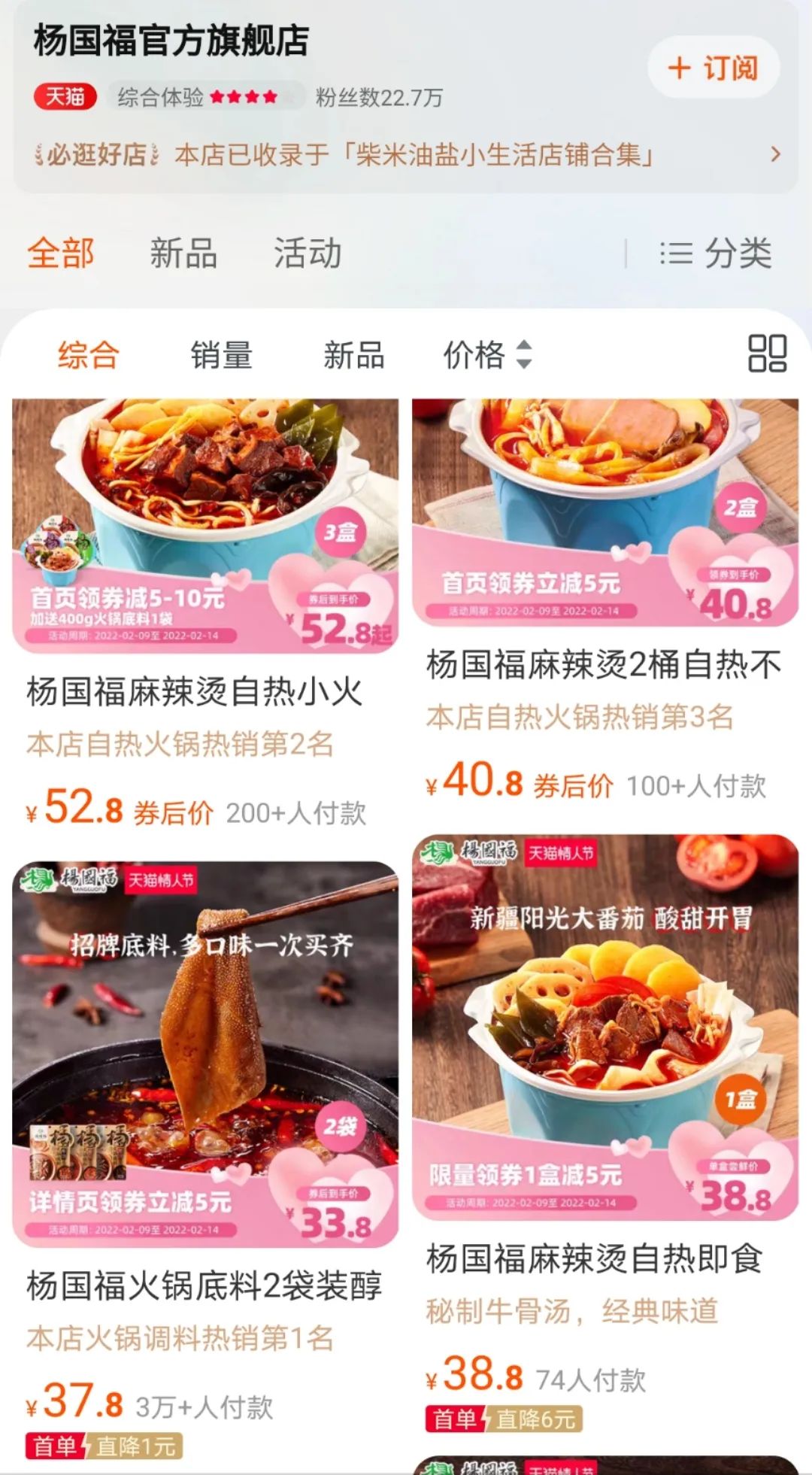Open the 分类 category list
The image size is (812, 1475).
pos(716,253)
